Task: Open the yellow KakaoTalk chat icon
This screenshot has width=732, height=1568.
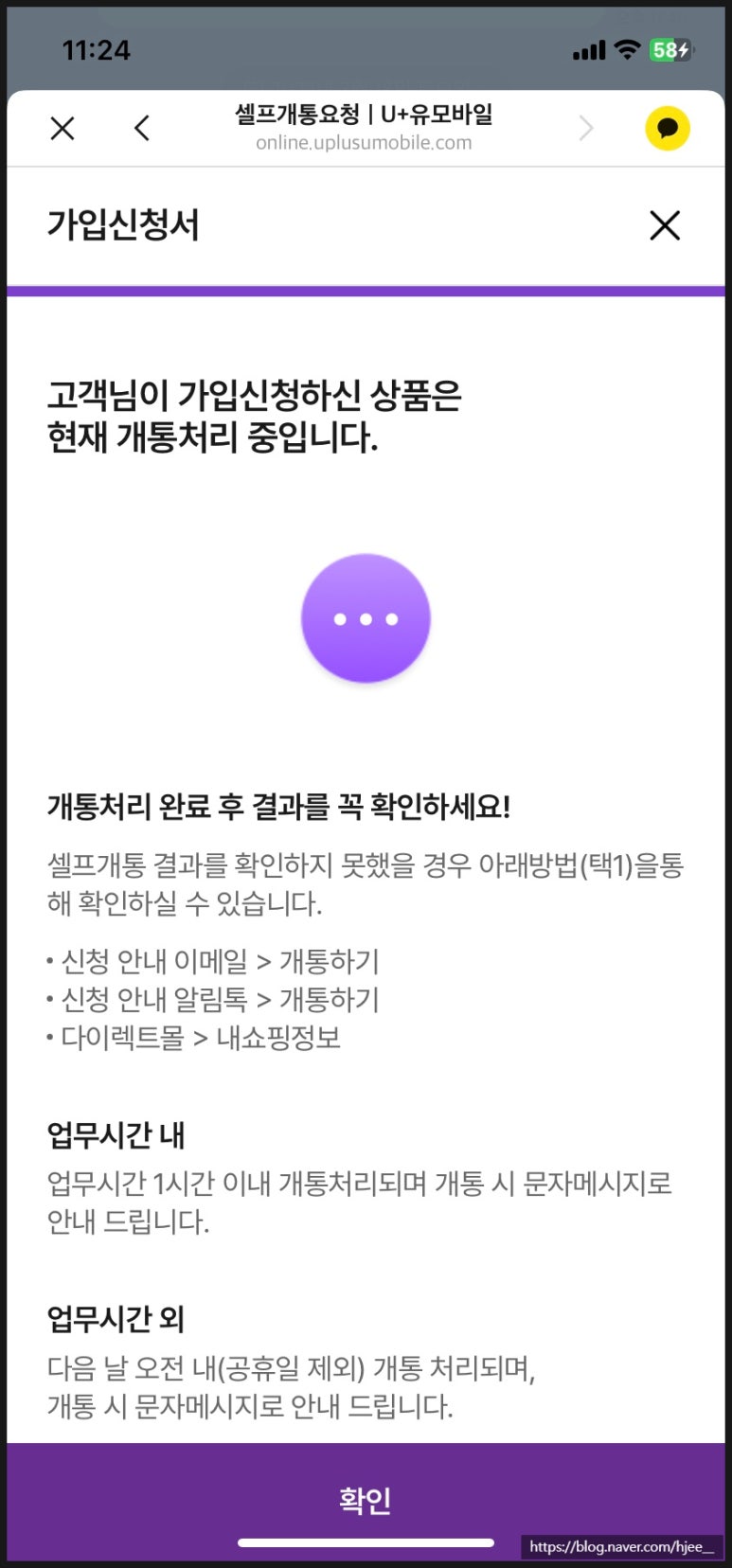Action: [x=667, y=129]
